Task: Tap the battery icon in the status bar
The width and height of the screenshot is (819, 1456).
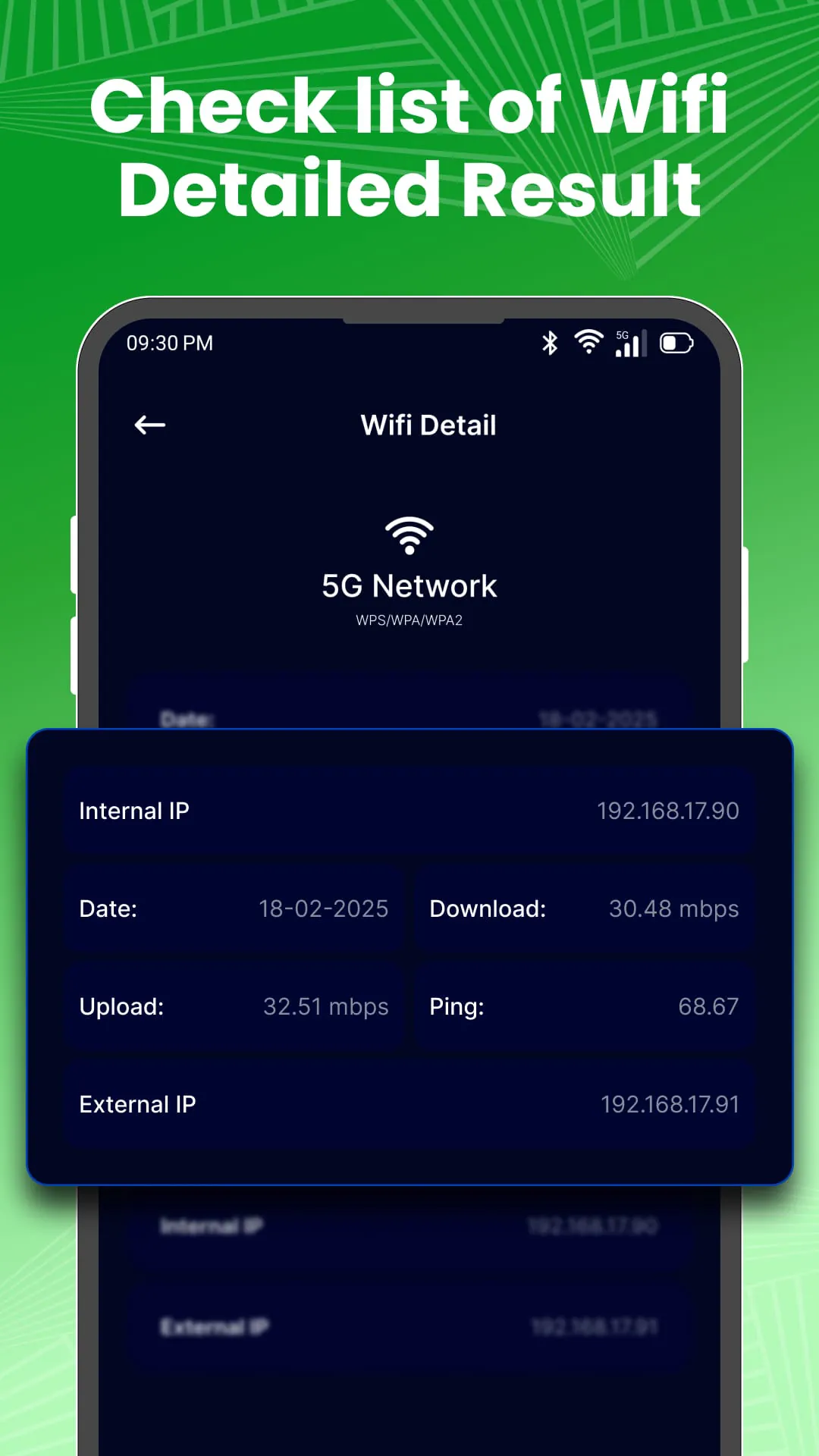Action: click(x=676, y=343)
